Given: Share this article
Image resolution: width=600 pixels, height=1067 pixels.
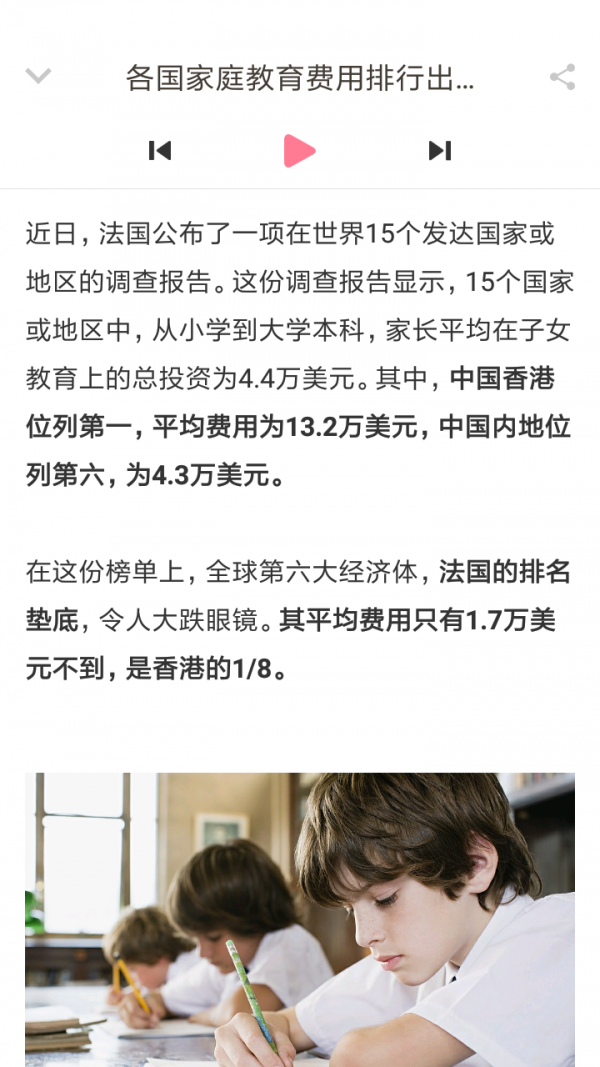Looking at the screenshot, I should (562, 77).
